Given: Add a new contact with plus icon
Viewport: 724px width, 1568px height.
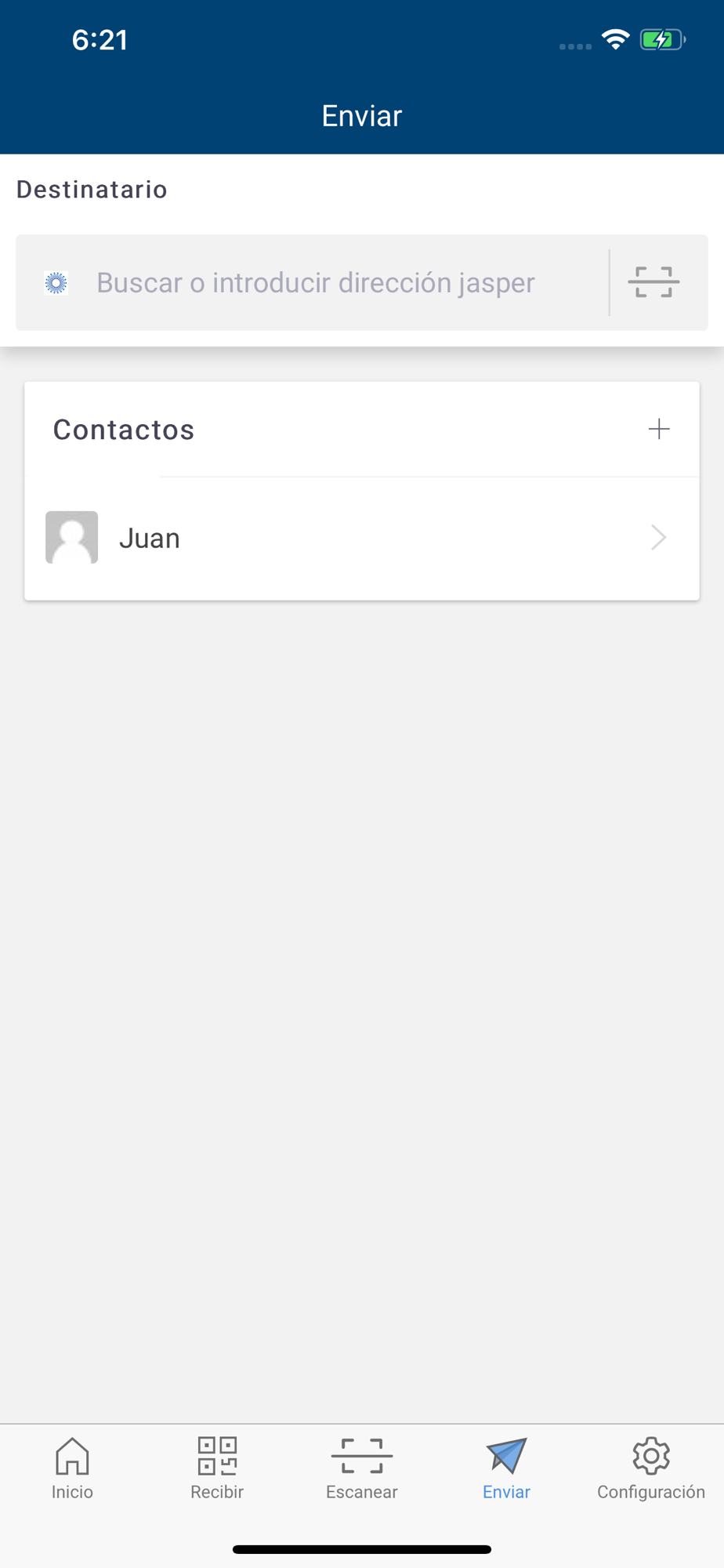Looking at the screenshot, I should [659, 429].
